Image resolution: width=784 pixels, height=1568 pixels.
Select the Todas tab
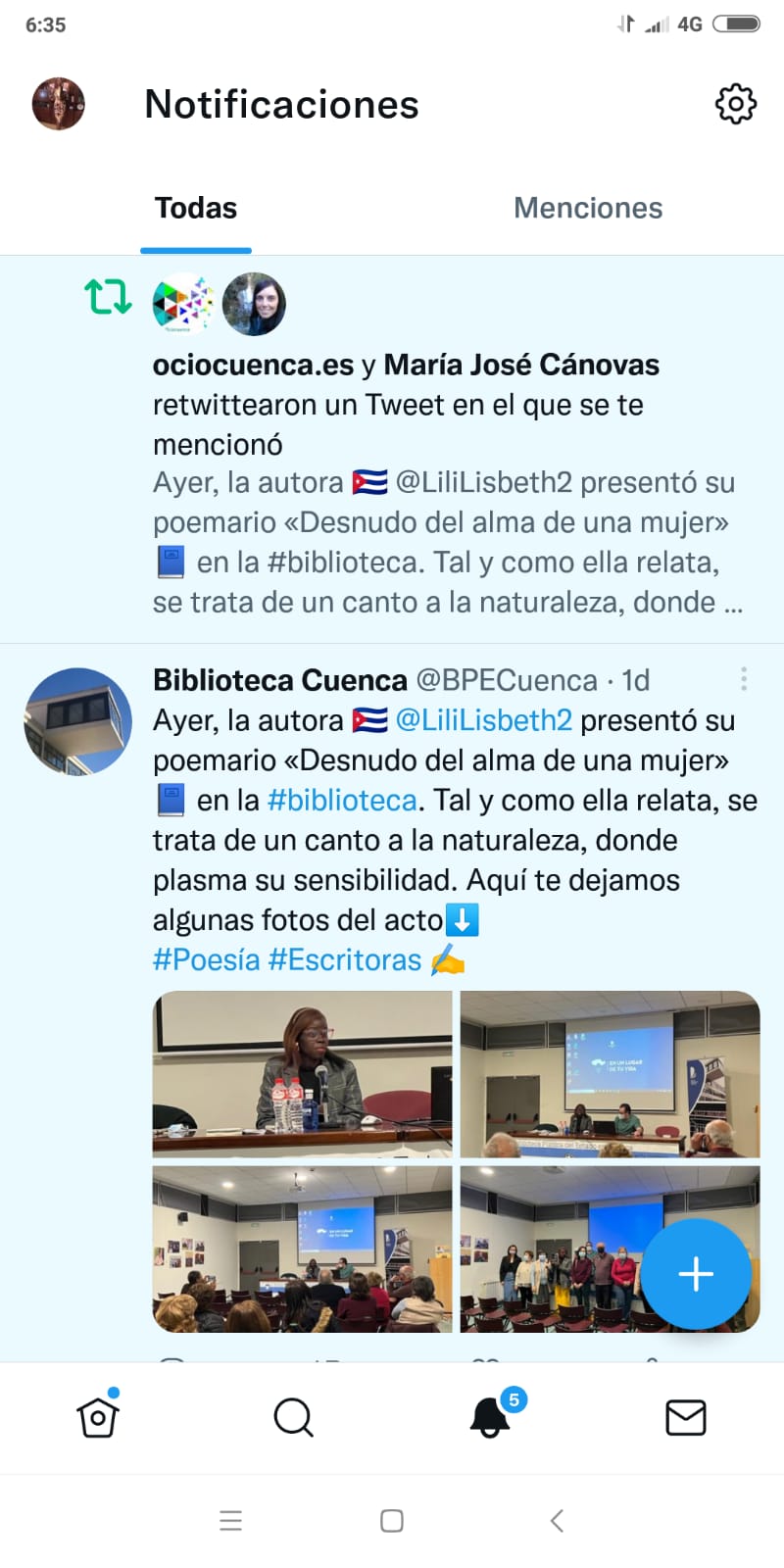click(x=196, y=208)
